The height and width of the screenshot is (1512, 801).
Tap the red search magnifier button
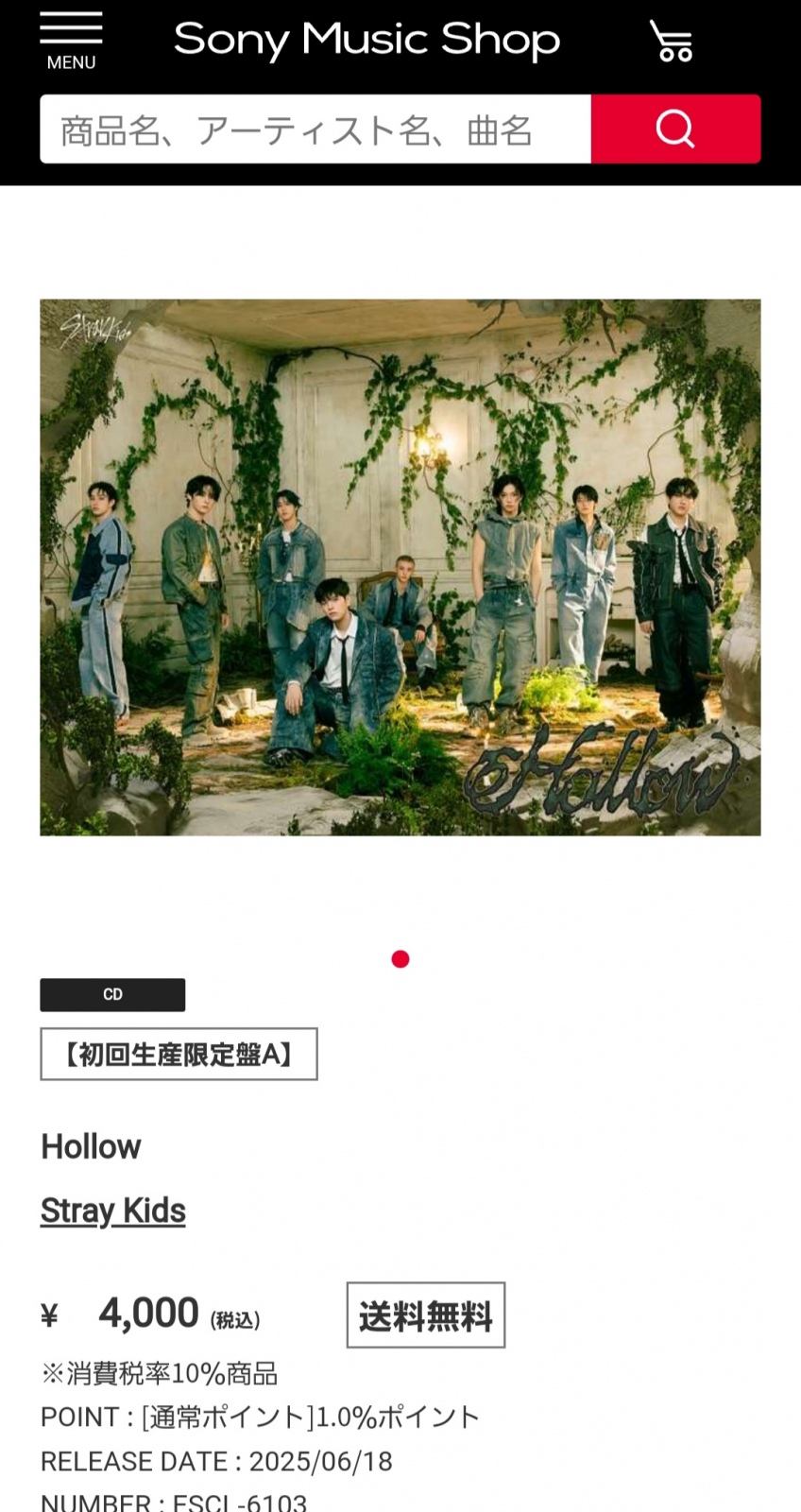click(x=675, y=129)
